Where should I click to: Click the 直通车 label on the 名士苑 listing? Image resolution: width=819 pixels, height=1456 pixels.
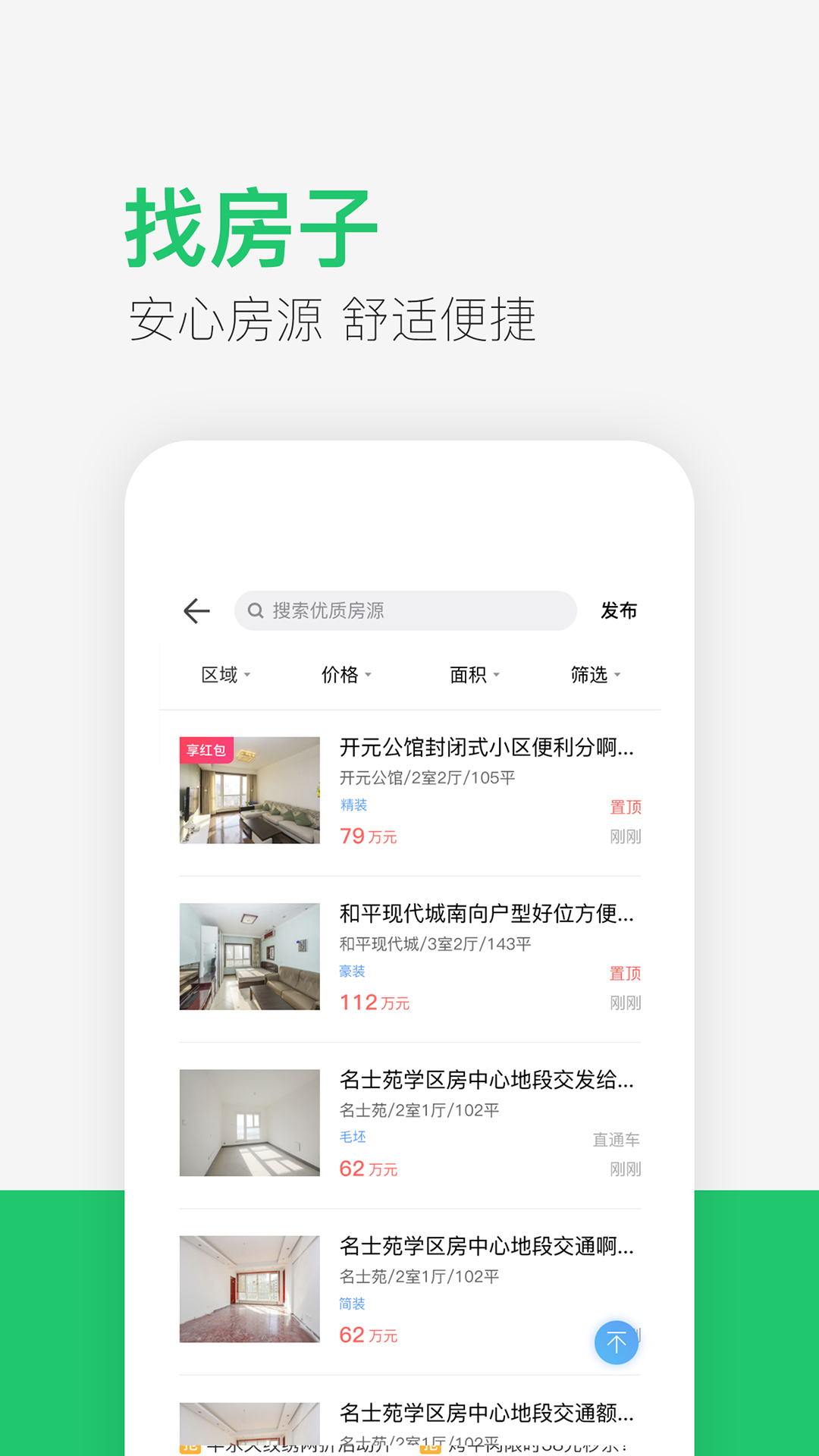pos(616,1139)
